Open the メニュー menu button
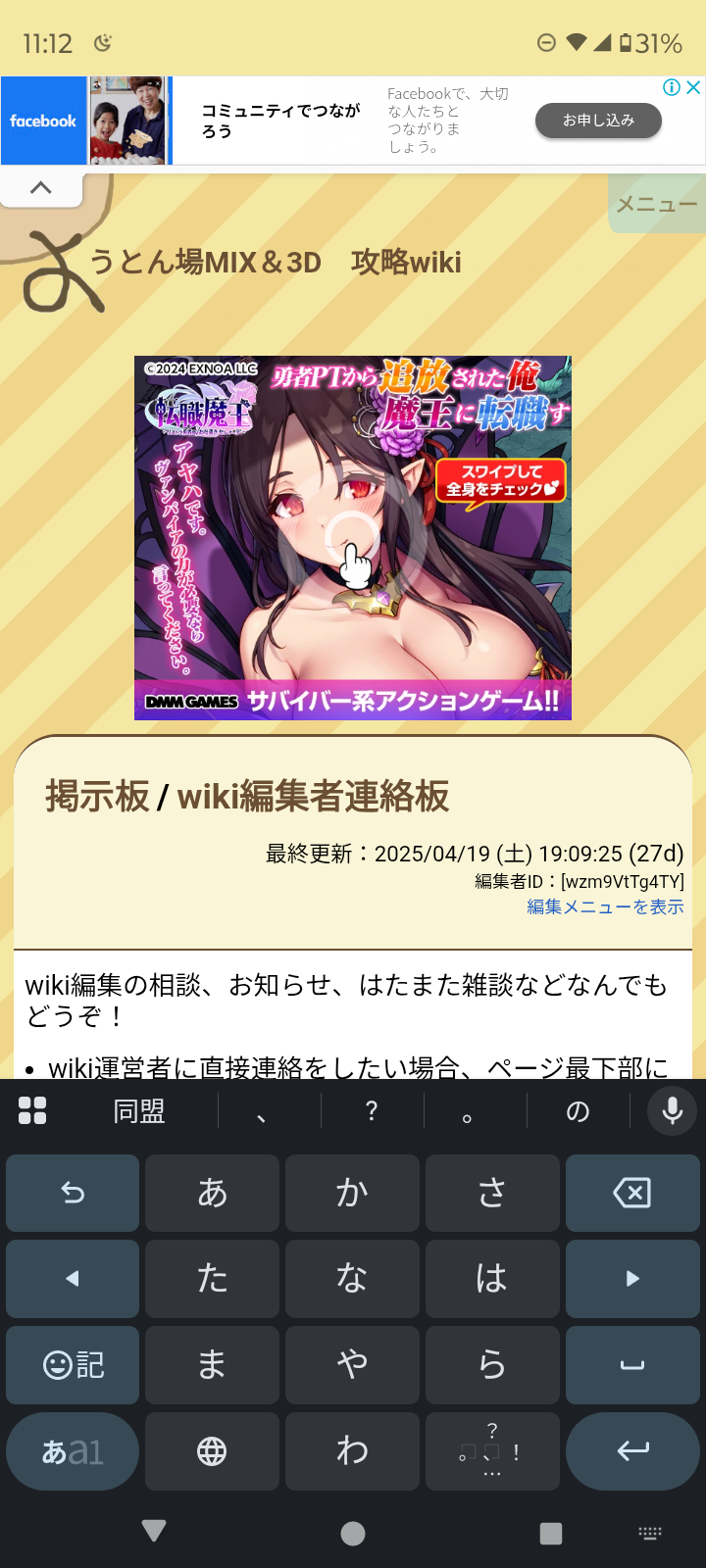Screen dimensions: 706x1568 (x=656, y=204)
